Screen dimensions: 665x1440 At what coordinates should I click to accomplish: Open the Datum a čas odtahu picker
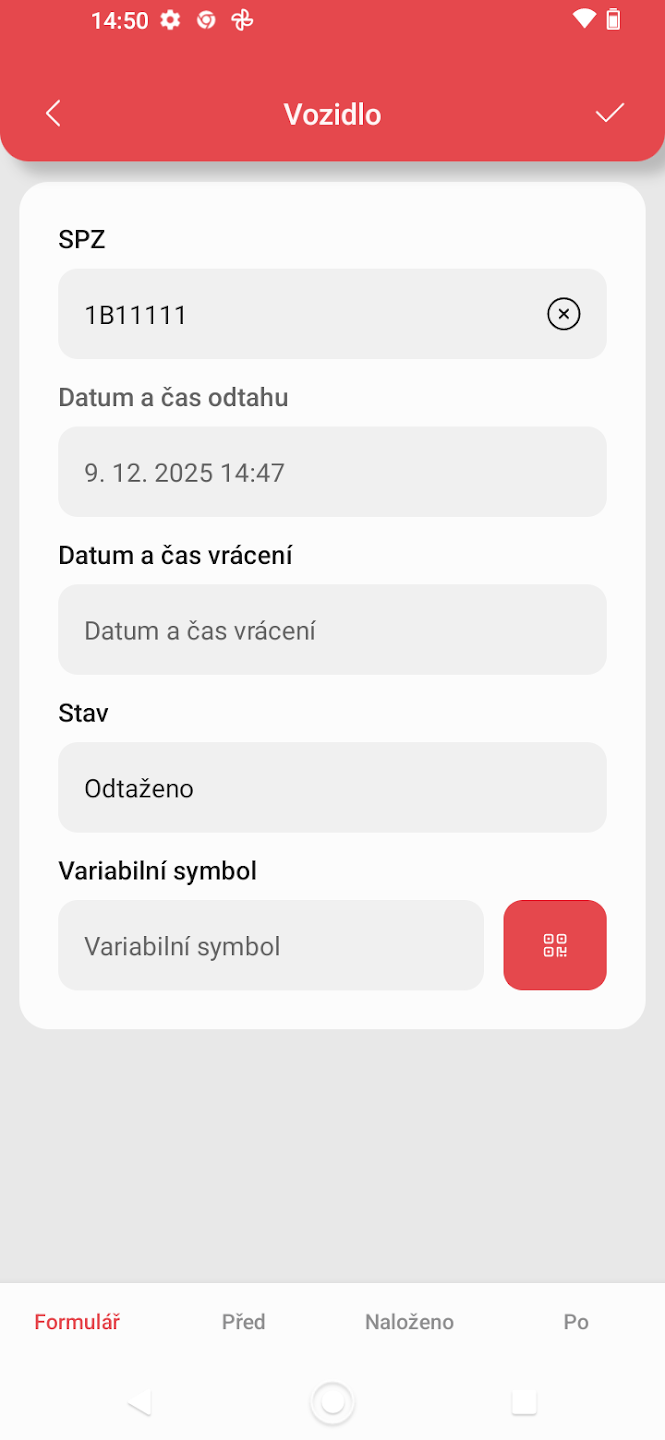(332, 472)
